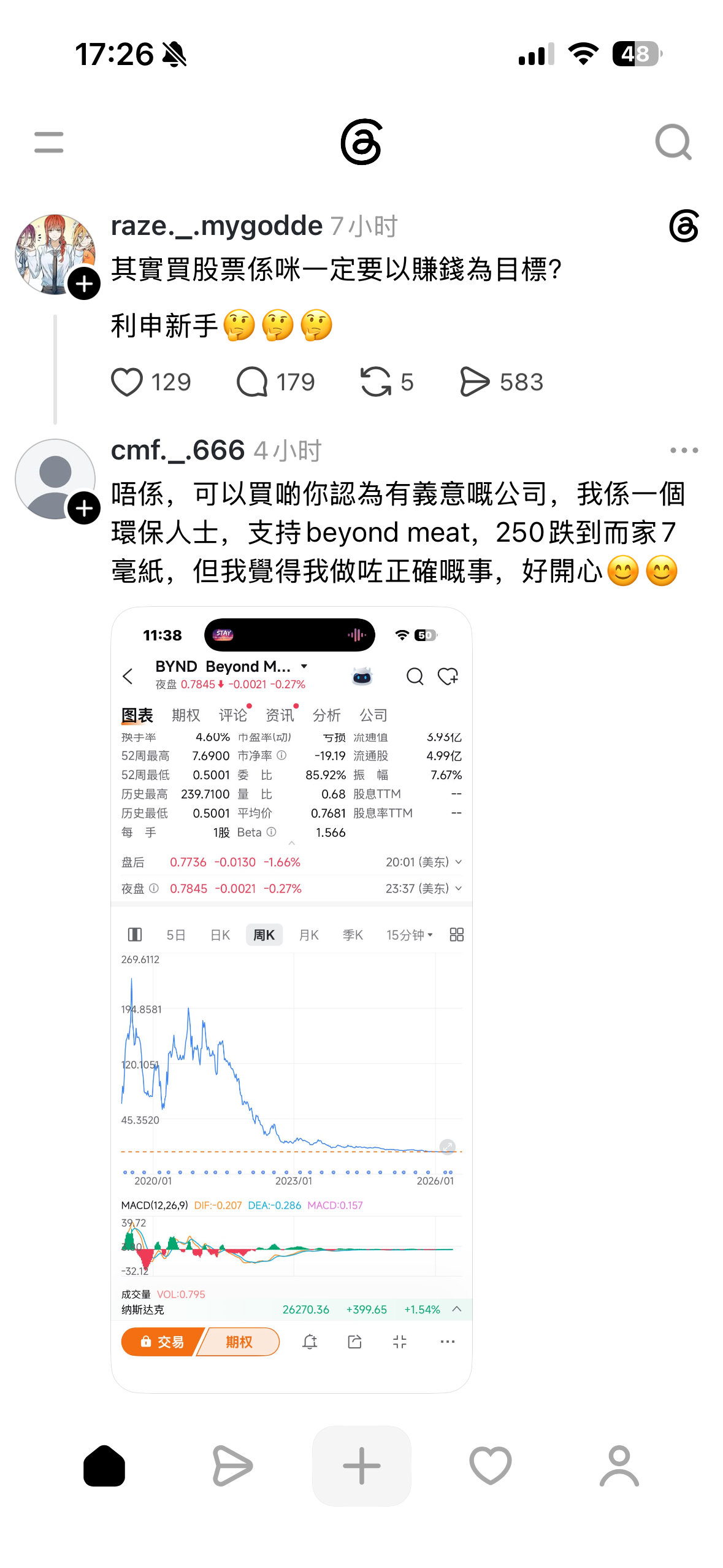Open the messages tab
The image size is (723, 1568).
click(x=232, y=1466)
